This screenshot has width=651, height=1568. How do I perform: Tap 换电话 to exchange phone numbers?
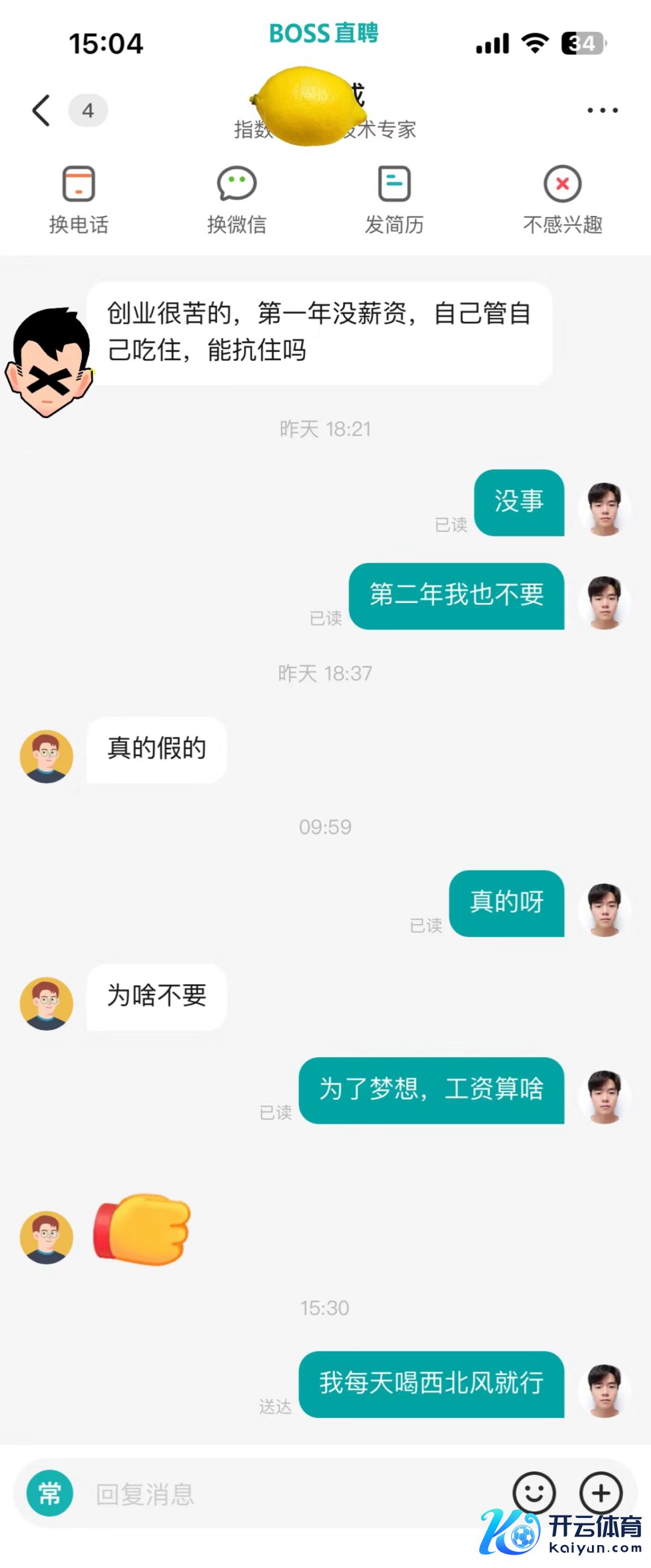tap(78, 200)
